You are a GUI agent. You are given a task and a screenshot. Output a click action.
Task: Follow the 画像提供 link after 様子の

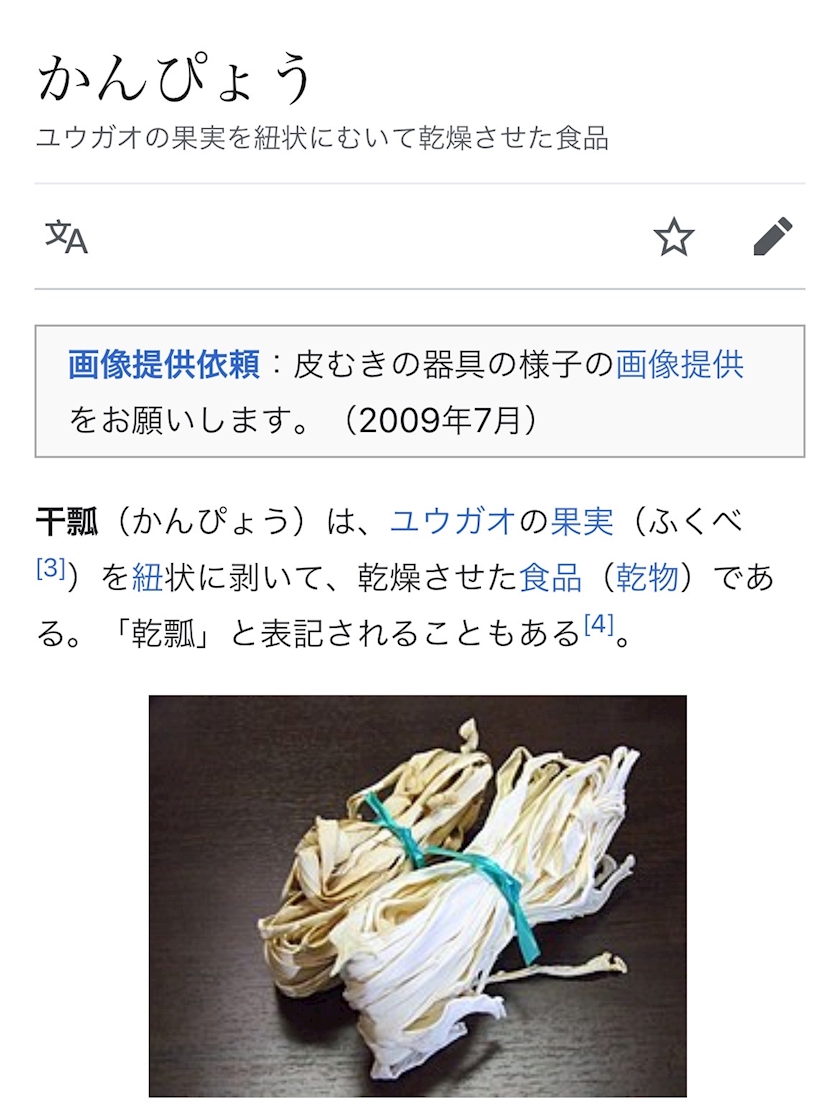[x=679, y=364]
